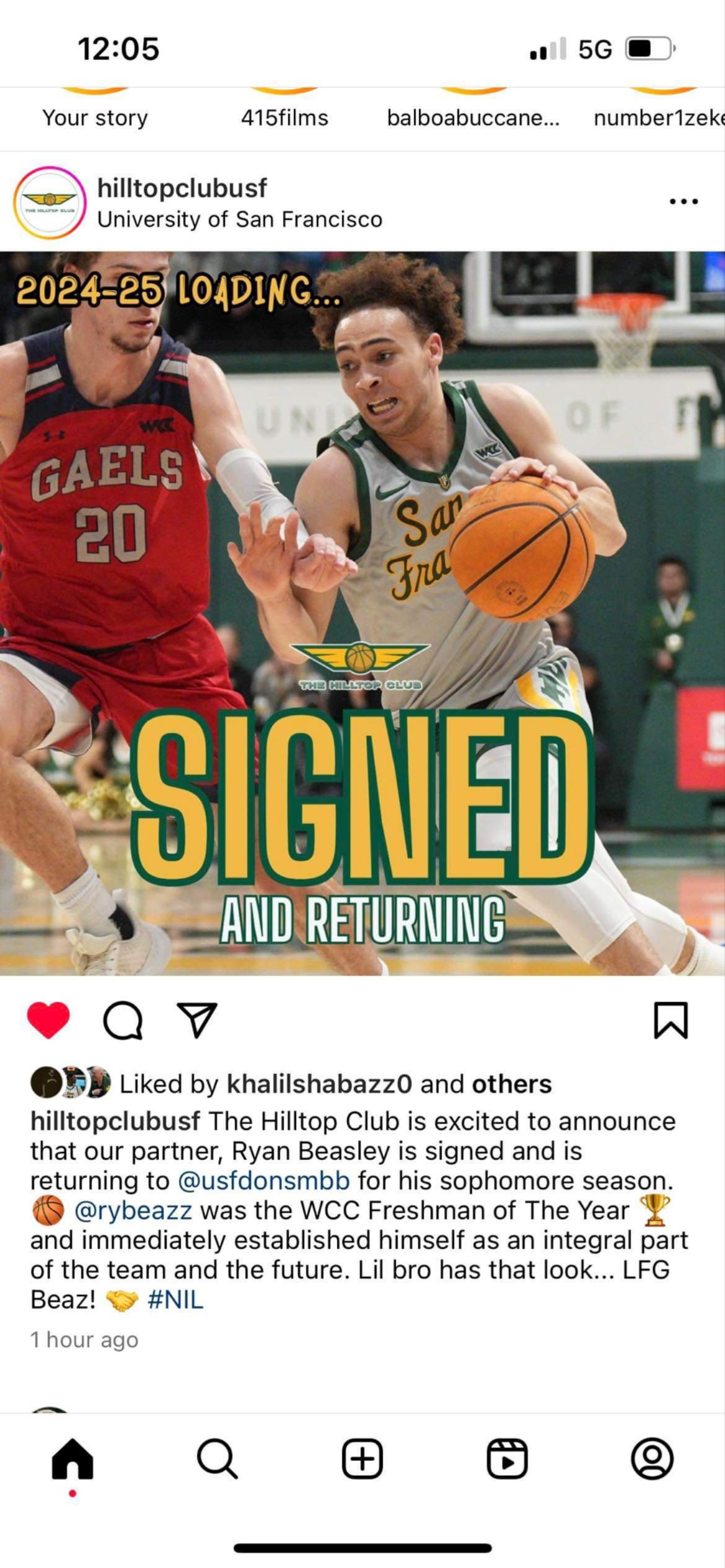This screenshot has width=725, height=1568.
Task: Switch to the Reels tab
Action: click(507, 1459)
